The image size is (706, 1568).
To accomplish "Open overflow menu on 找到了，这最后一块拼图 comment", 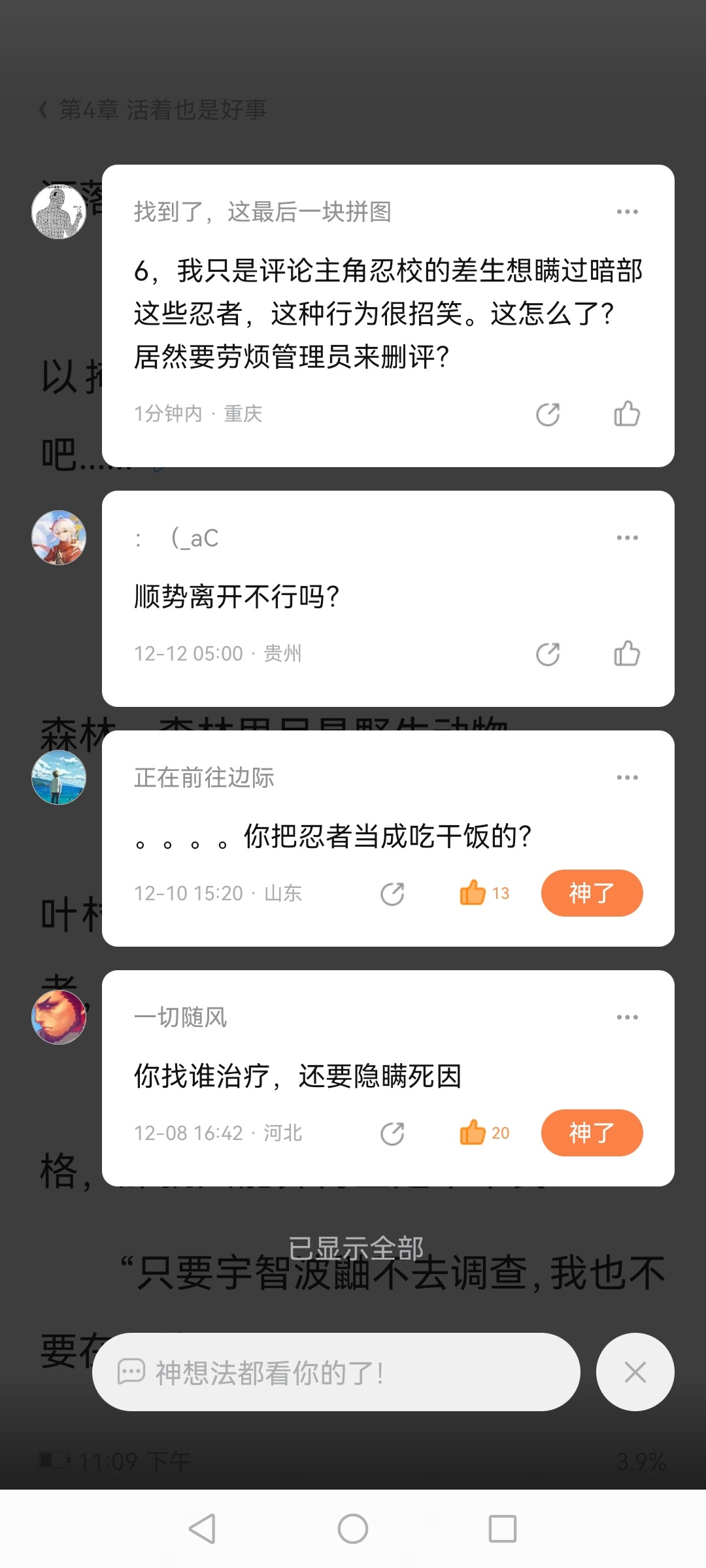I will point(627,212).
